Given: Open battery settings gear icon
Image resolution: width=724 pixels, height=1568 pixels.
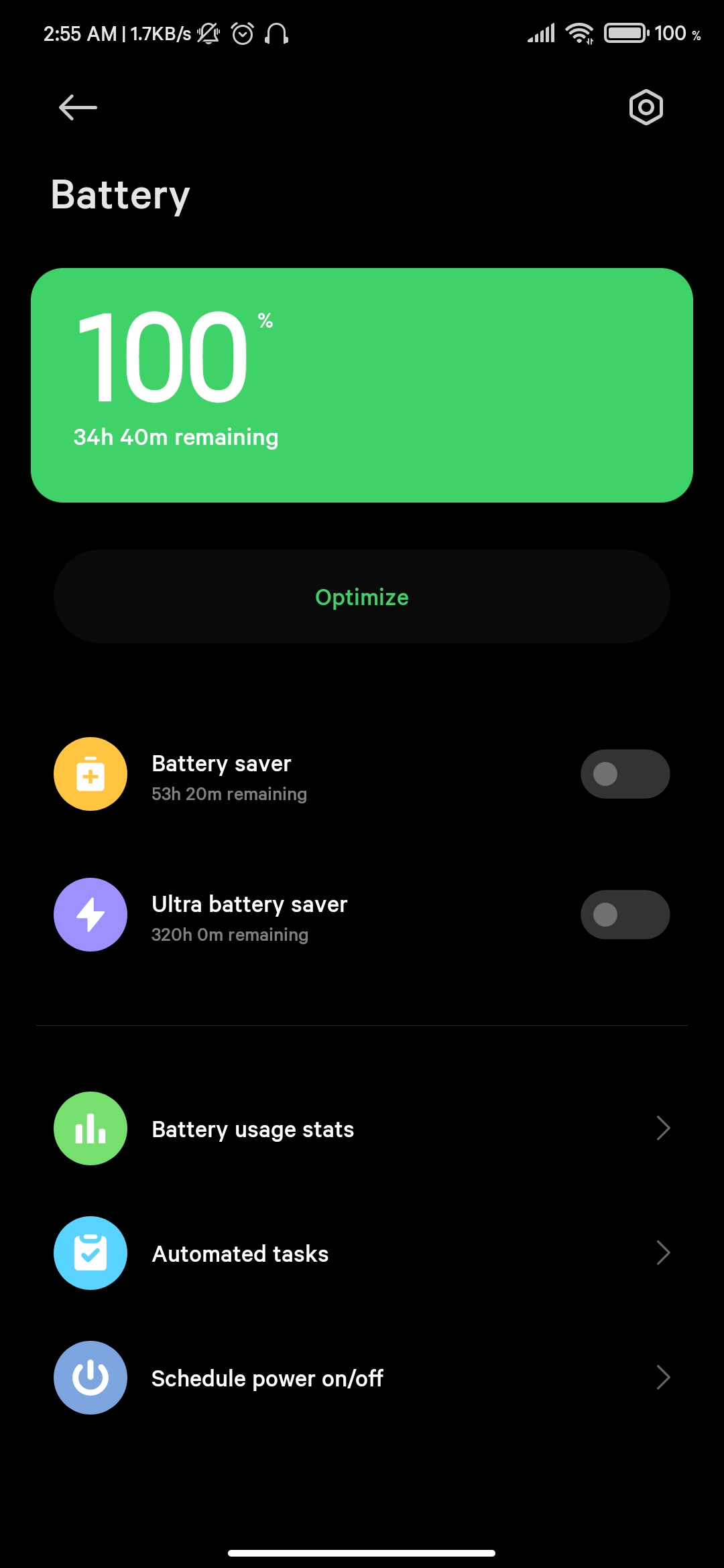Looking at the screenshot, I should [x=646, y=107].
